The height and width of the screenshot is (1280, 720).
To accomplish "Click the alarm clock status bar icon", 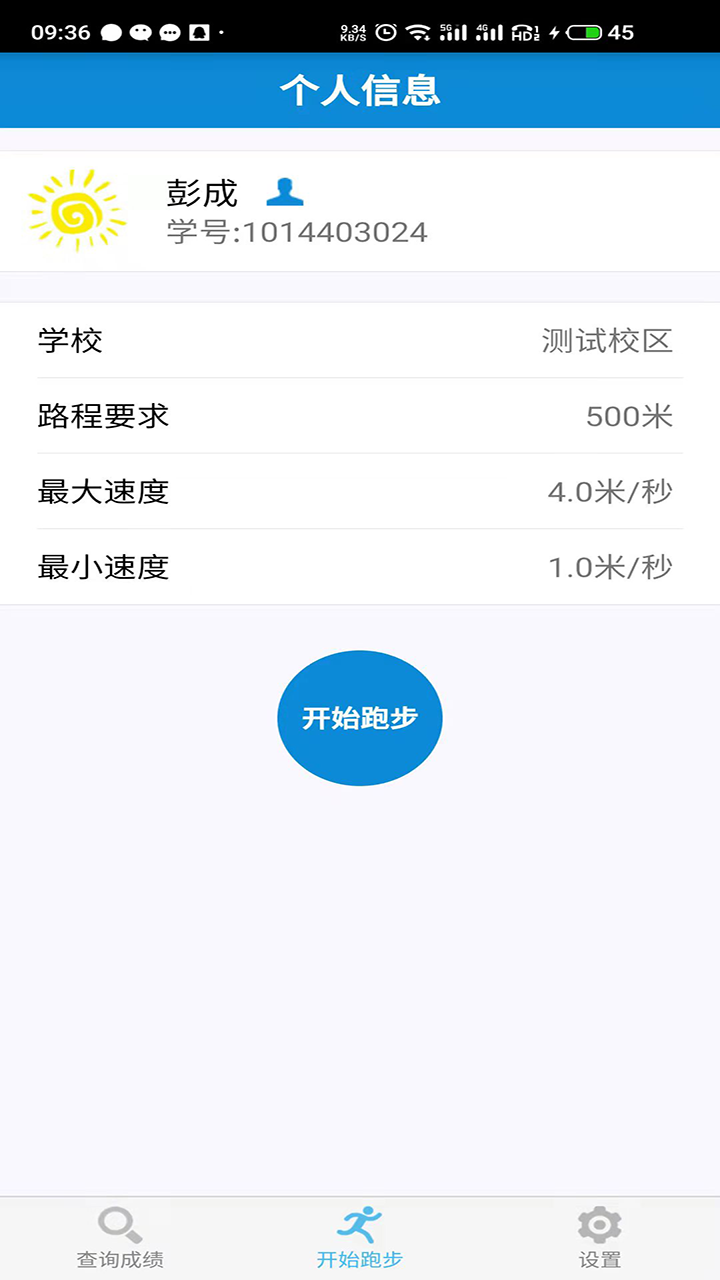I will [x=386, y=31].
